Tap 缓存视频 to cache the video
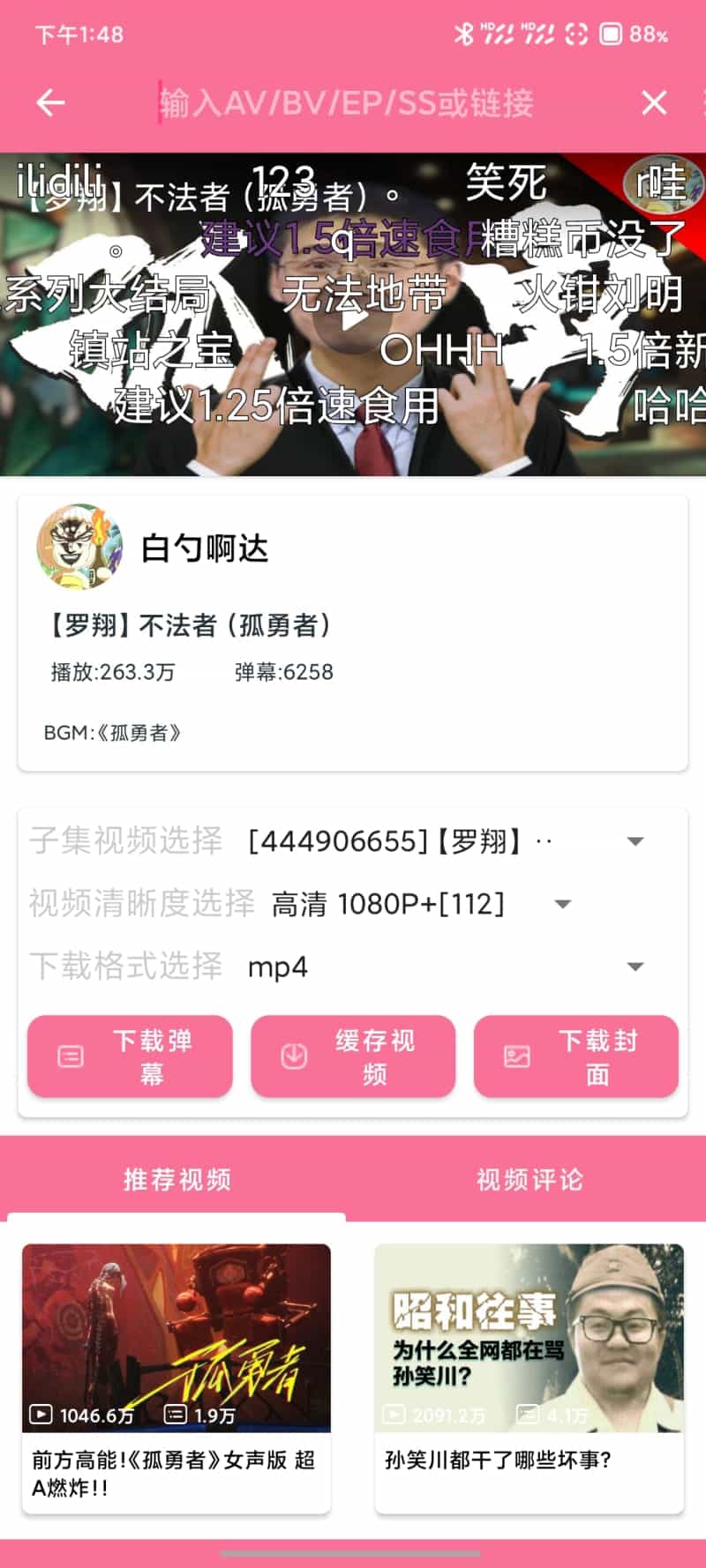Image resolution: width=706 pixels, height=1568 pixels. pos(353,1057)
